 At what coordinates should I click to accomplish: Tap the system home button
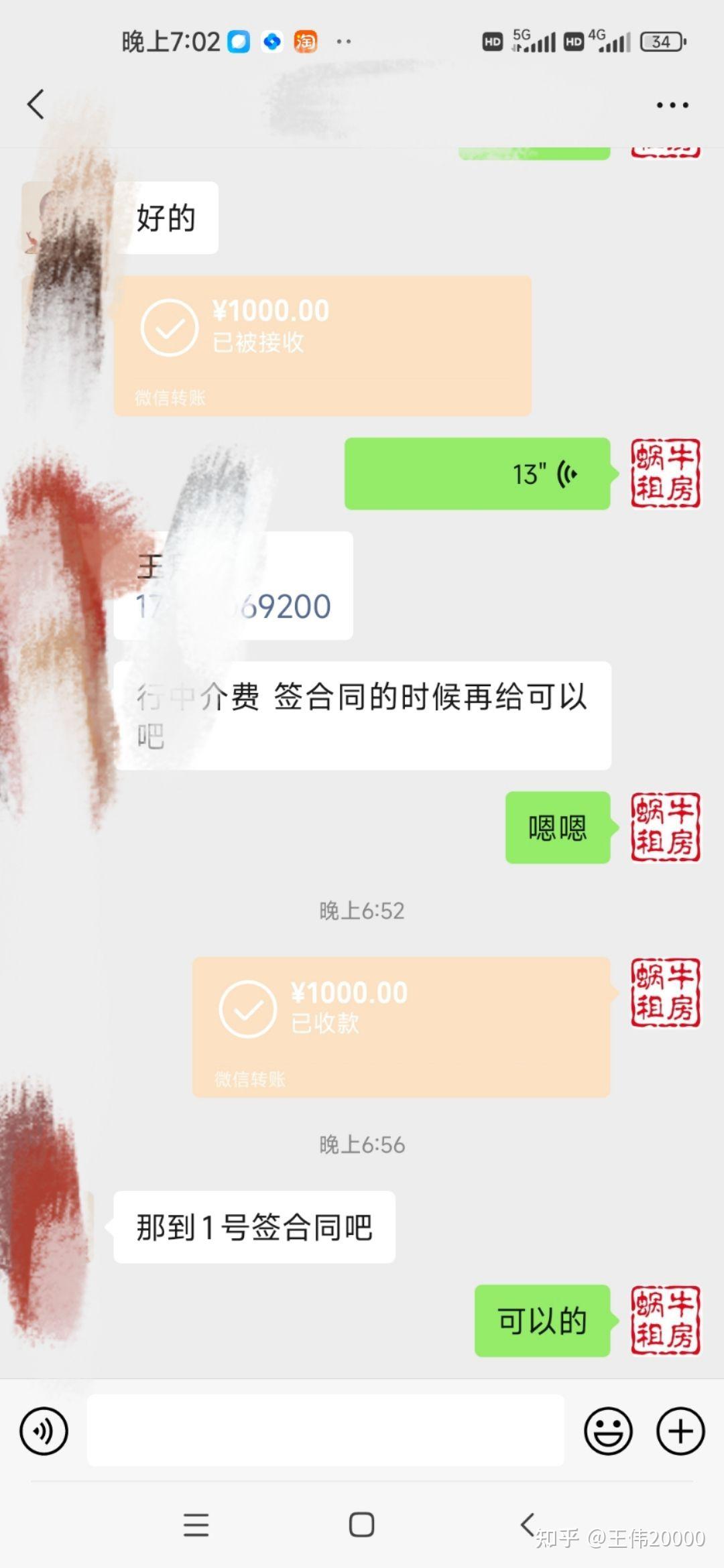361,1525
